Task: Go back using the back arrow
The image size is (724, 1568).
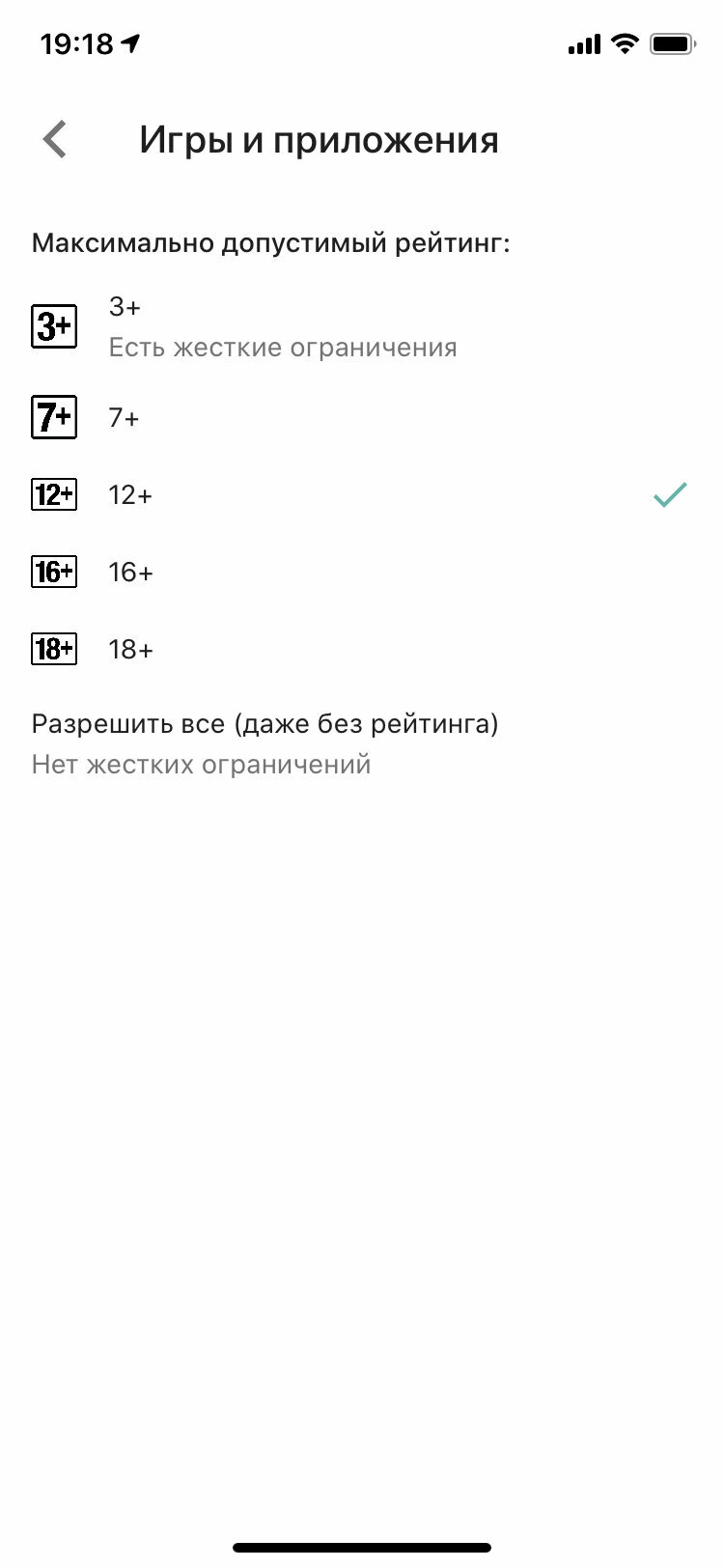Action: pos(55,139)
